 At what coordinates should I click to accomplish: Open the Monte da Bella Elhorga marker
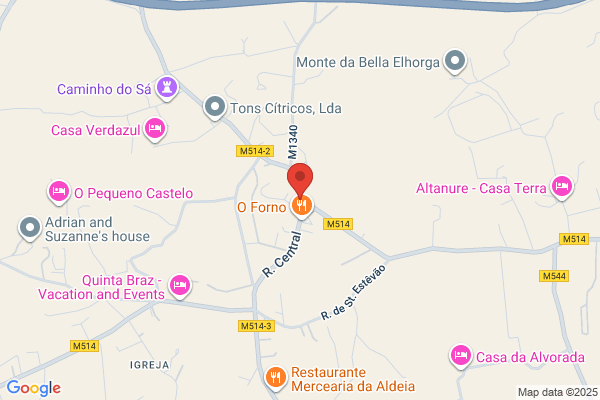[x=455, y=62]
